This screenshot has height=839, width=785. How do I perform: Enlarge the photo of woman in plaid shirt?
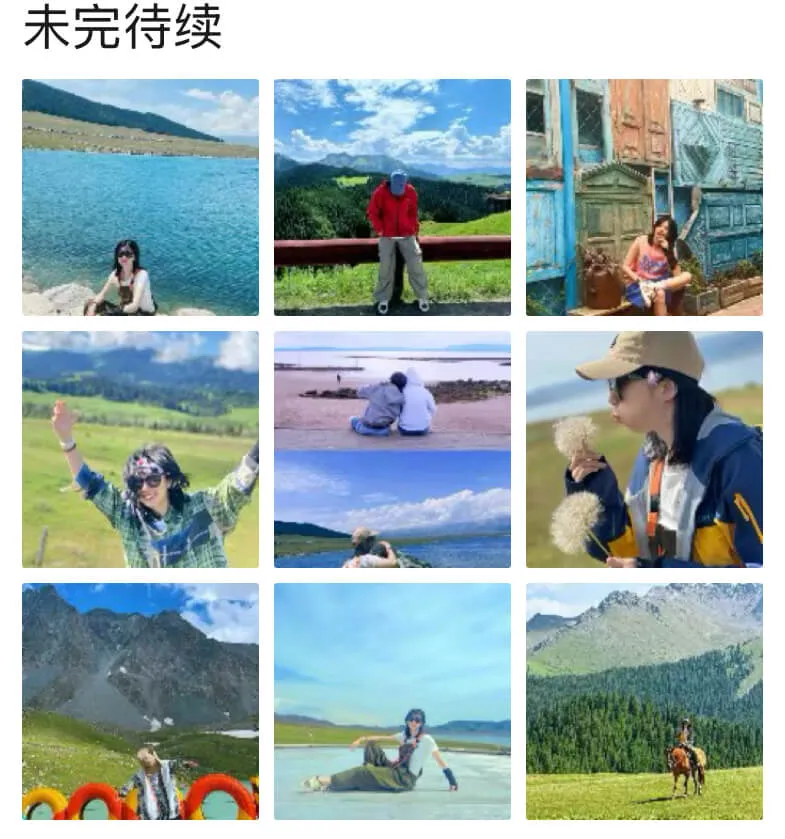(140, 449)
